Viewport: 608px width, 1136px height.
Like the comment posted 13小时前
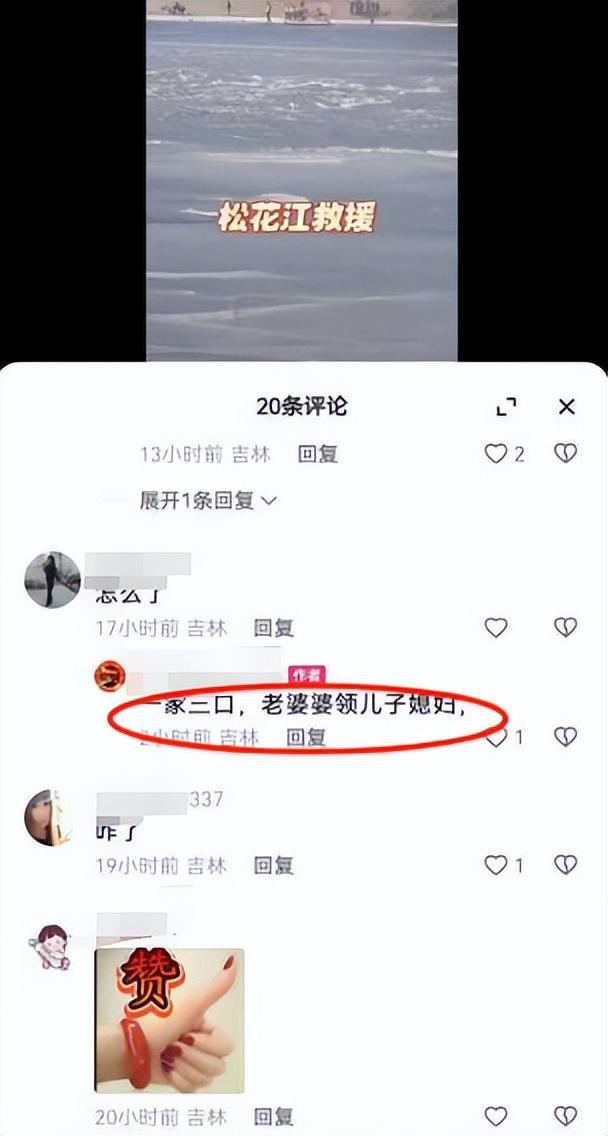tap(496, 454)
